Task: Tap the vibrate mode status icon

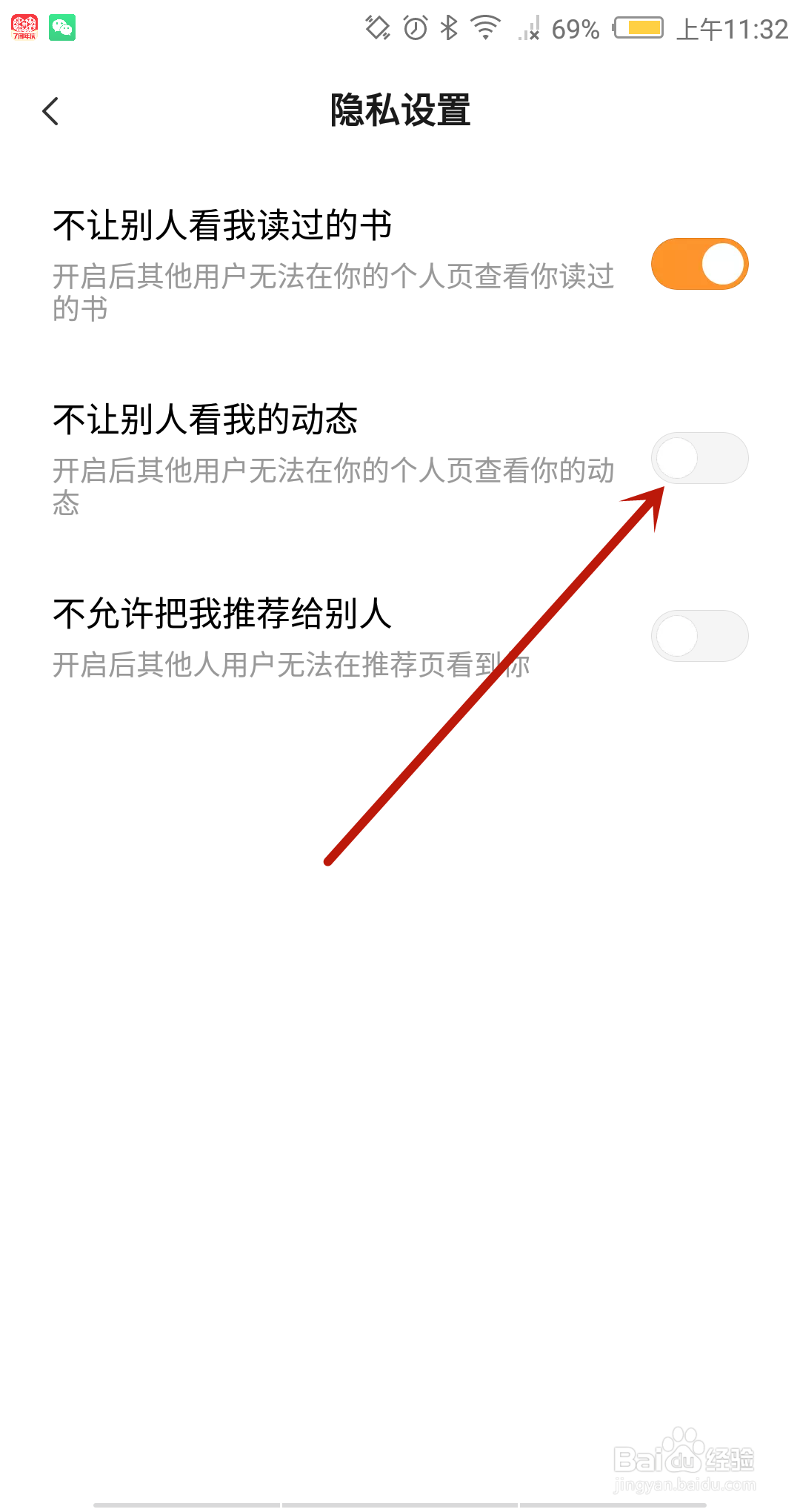Action: (377, 28)
